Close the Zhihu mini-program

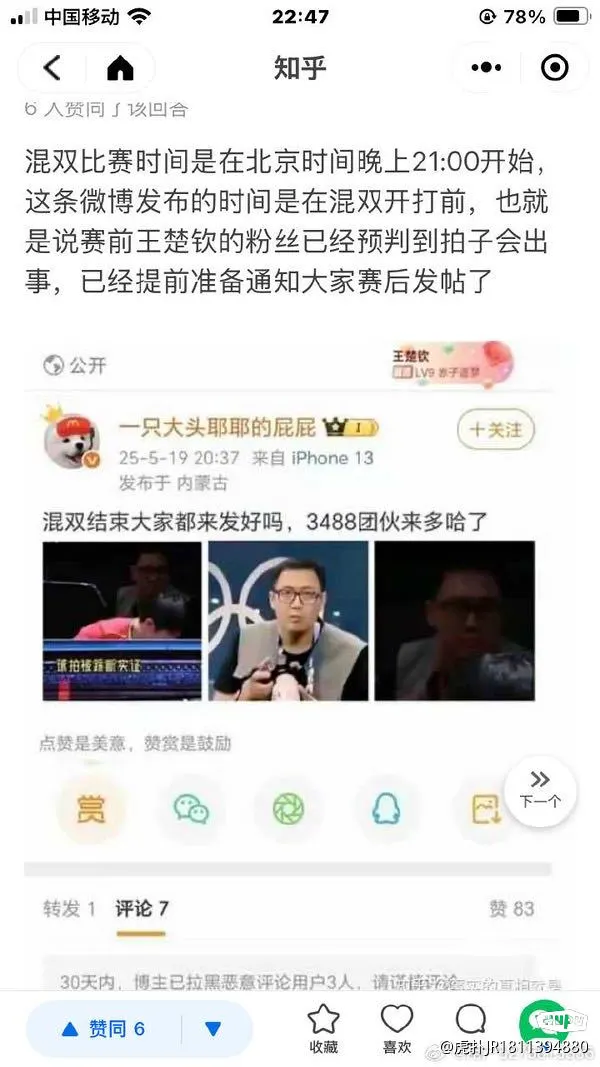click(554, 68)
